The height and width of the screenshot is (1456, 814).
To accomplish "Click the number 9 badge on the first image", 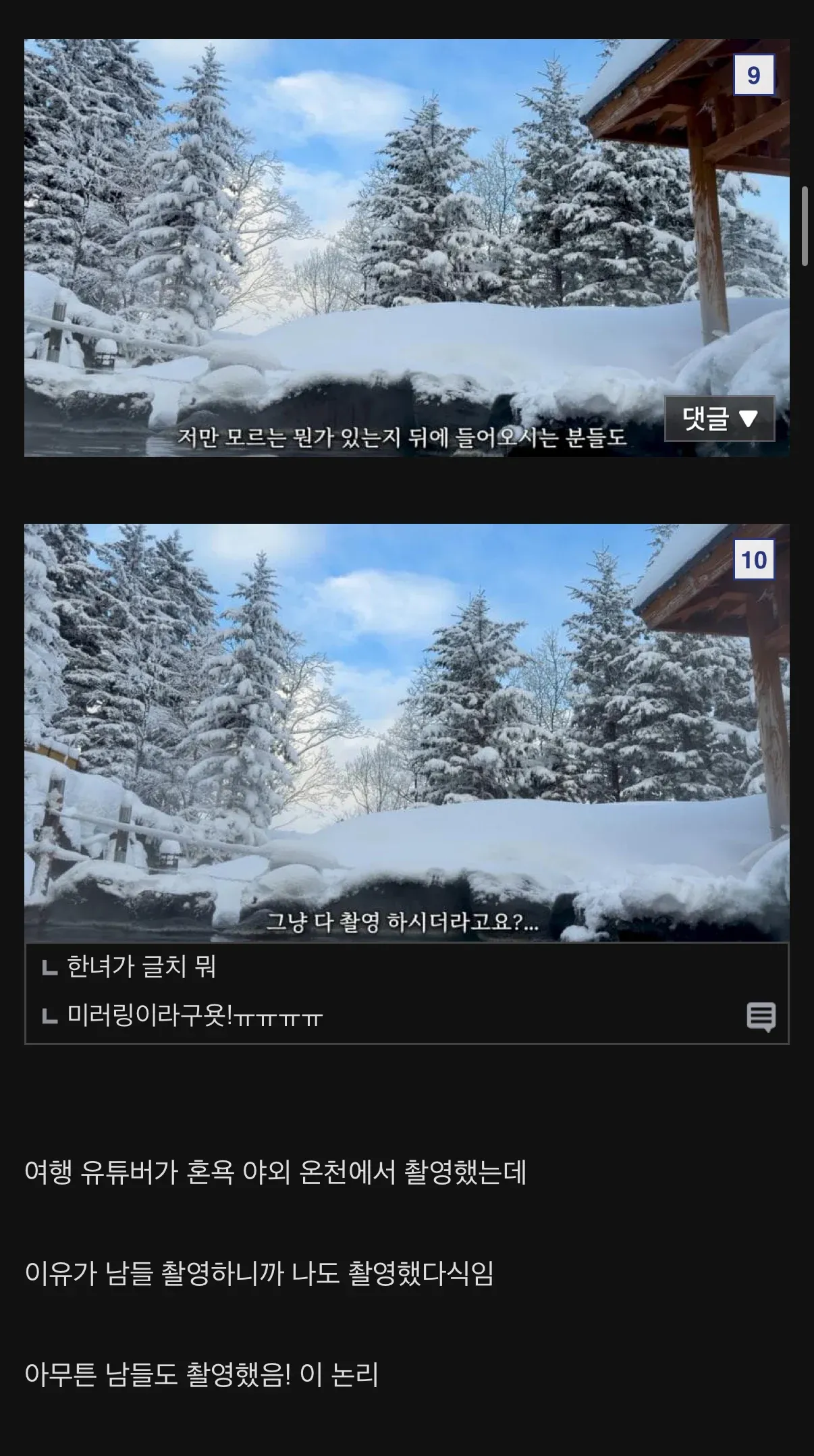I will point(754,76).
